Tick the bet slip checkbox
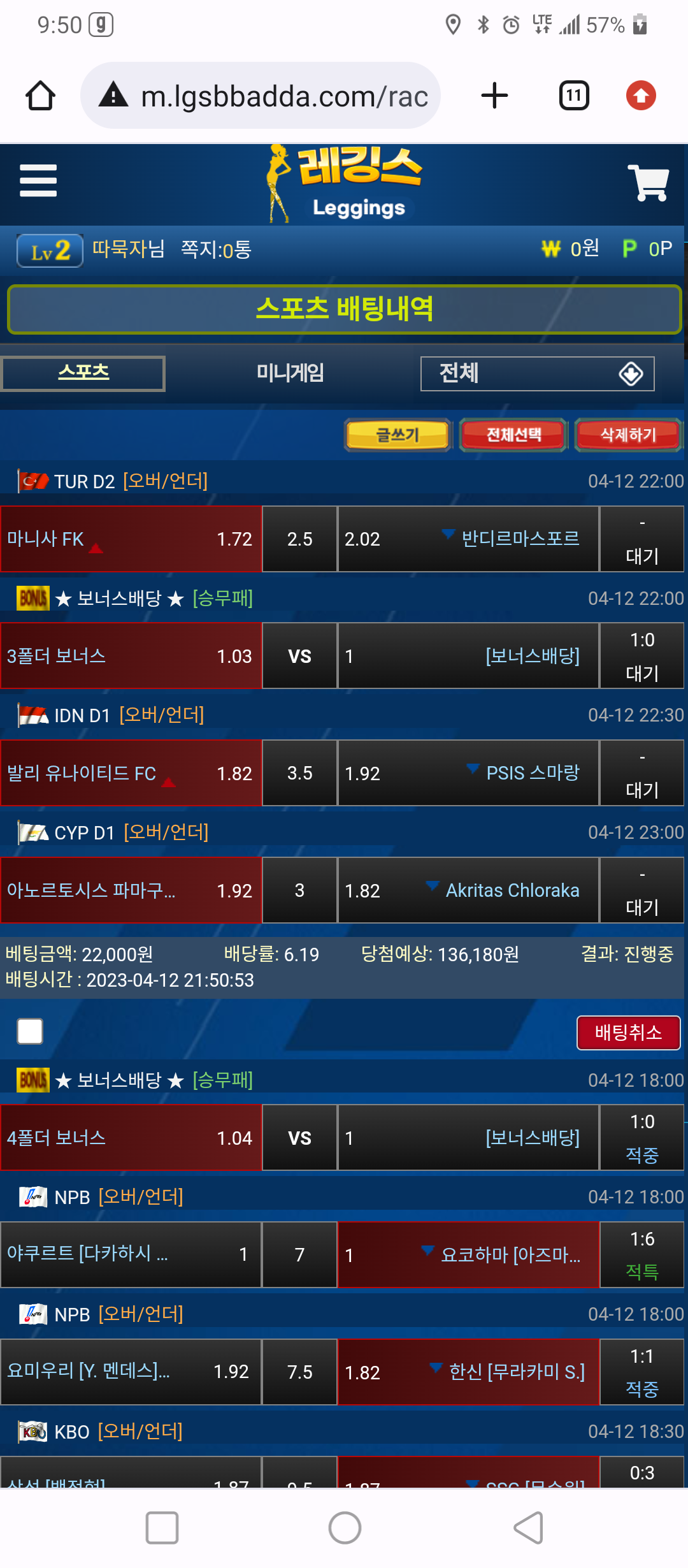Screen dimensions: 688x1568 [x=30, y=1031]
